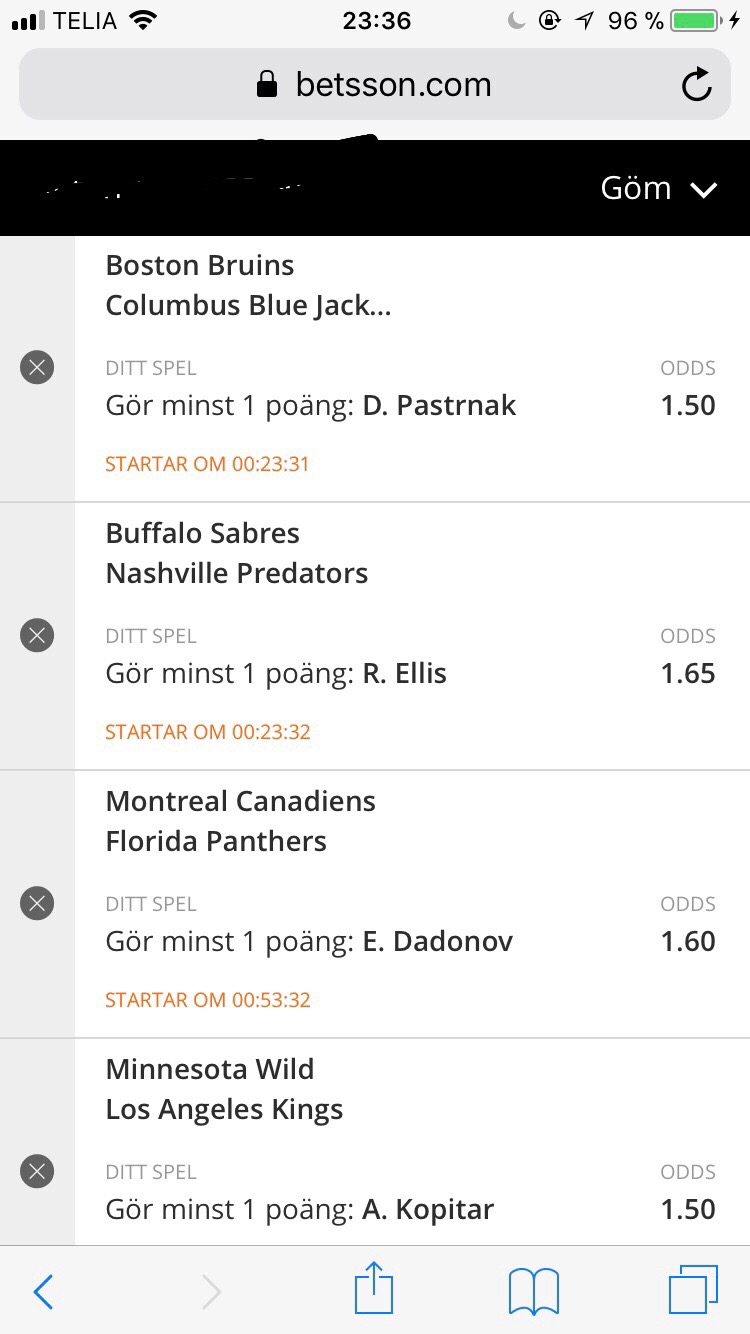
Task: Collapse the bet slip with Göm
Action: click(659, 188)
